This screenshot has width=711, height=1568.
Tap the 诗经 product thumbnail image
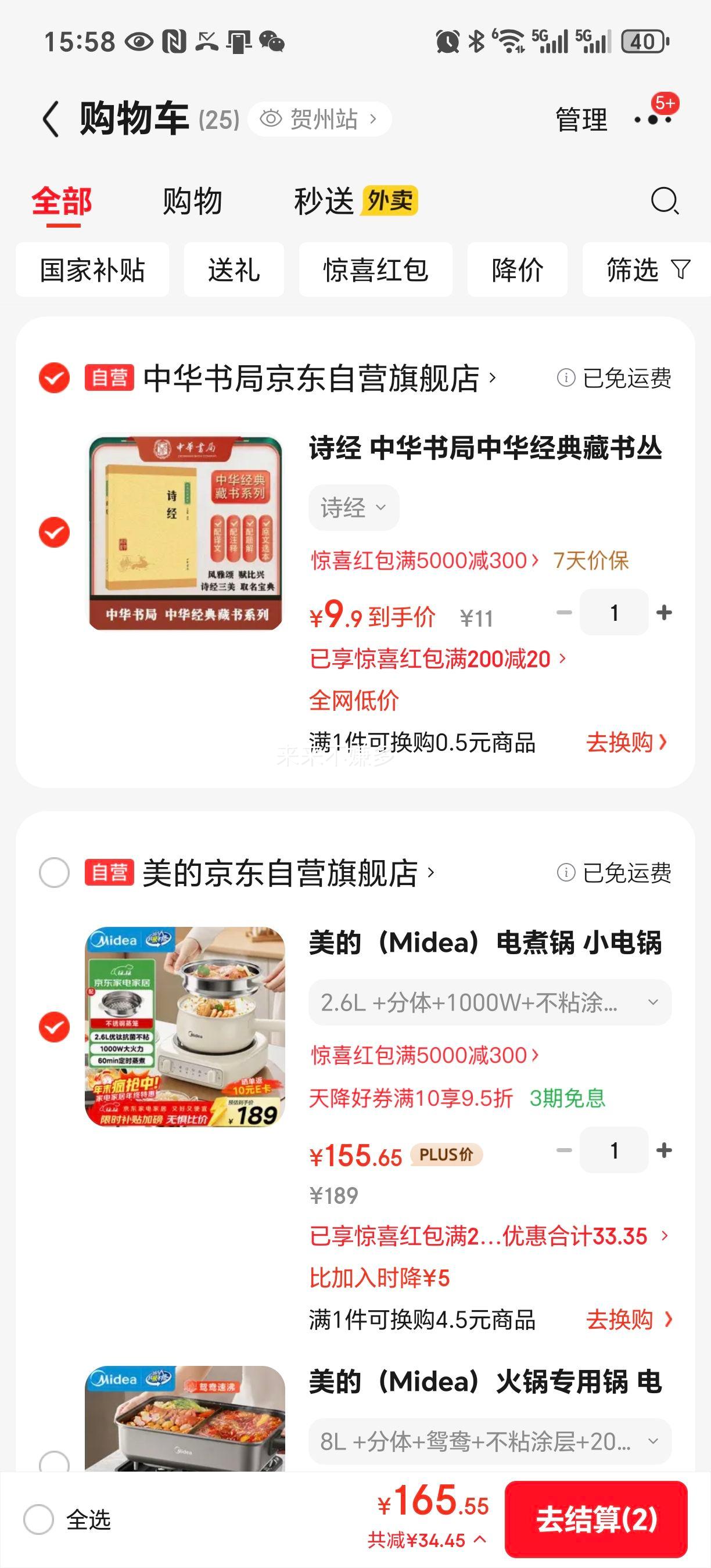point(185,531)
